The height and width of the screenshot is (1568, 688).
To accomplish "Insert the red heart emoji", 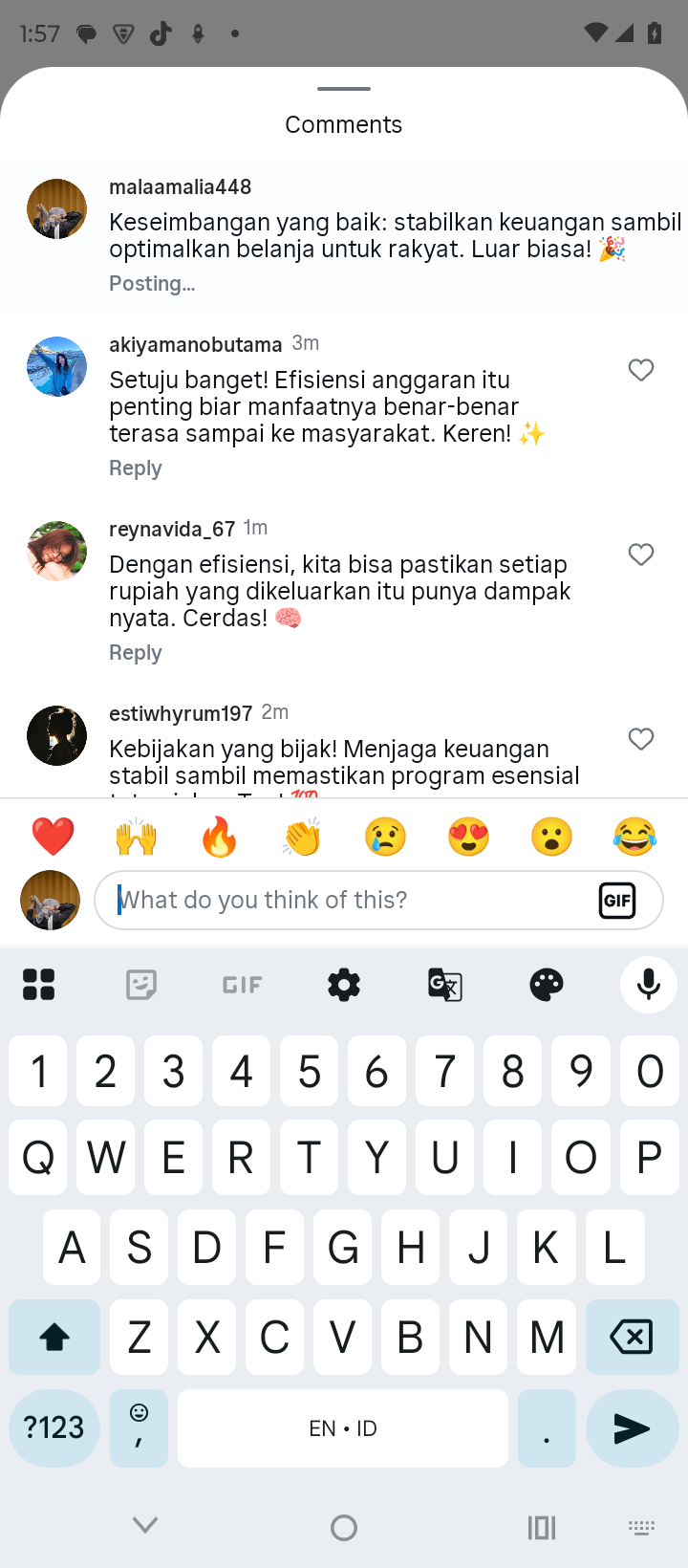I will 53,837.
